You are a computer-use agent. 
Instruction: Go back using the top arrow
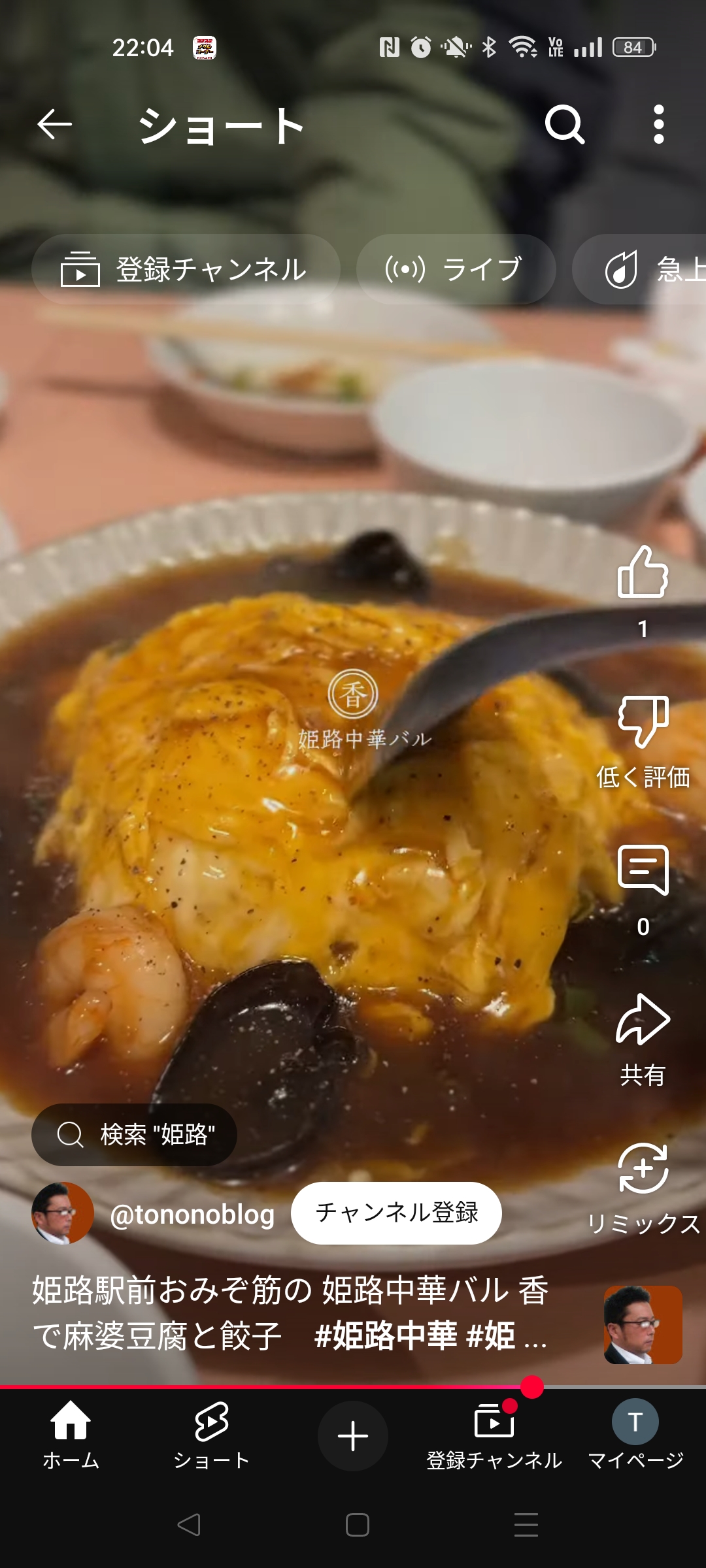click(54, 124)
